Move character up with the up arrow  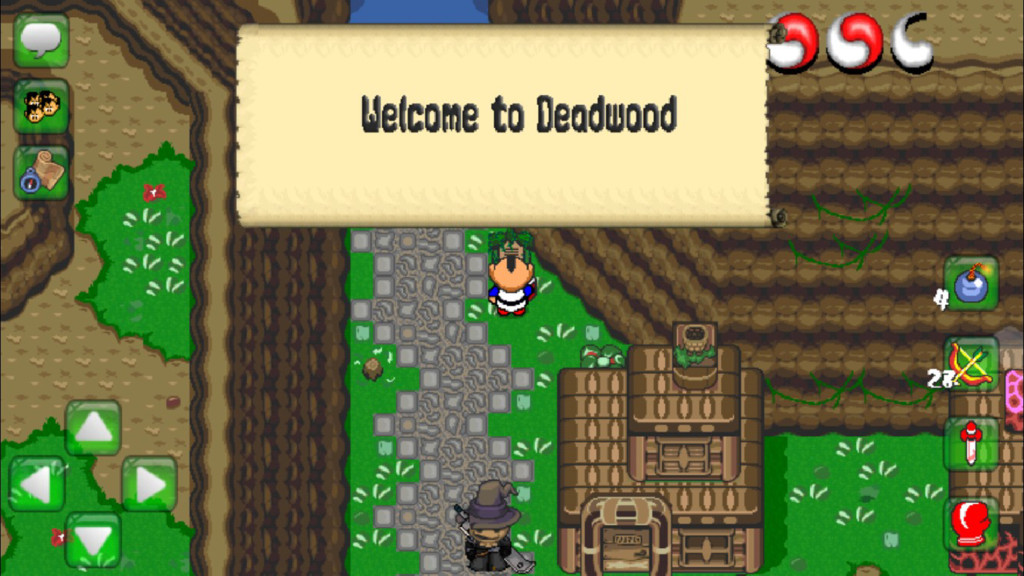click(93, 428)
